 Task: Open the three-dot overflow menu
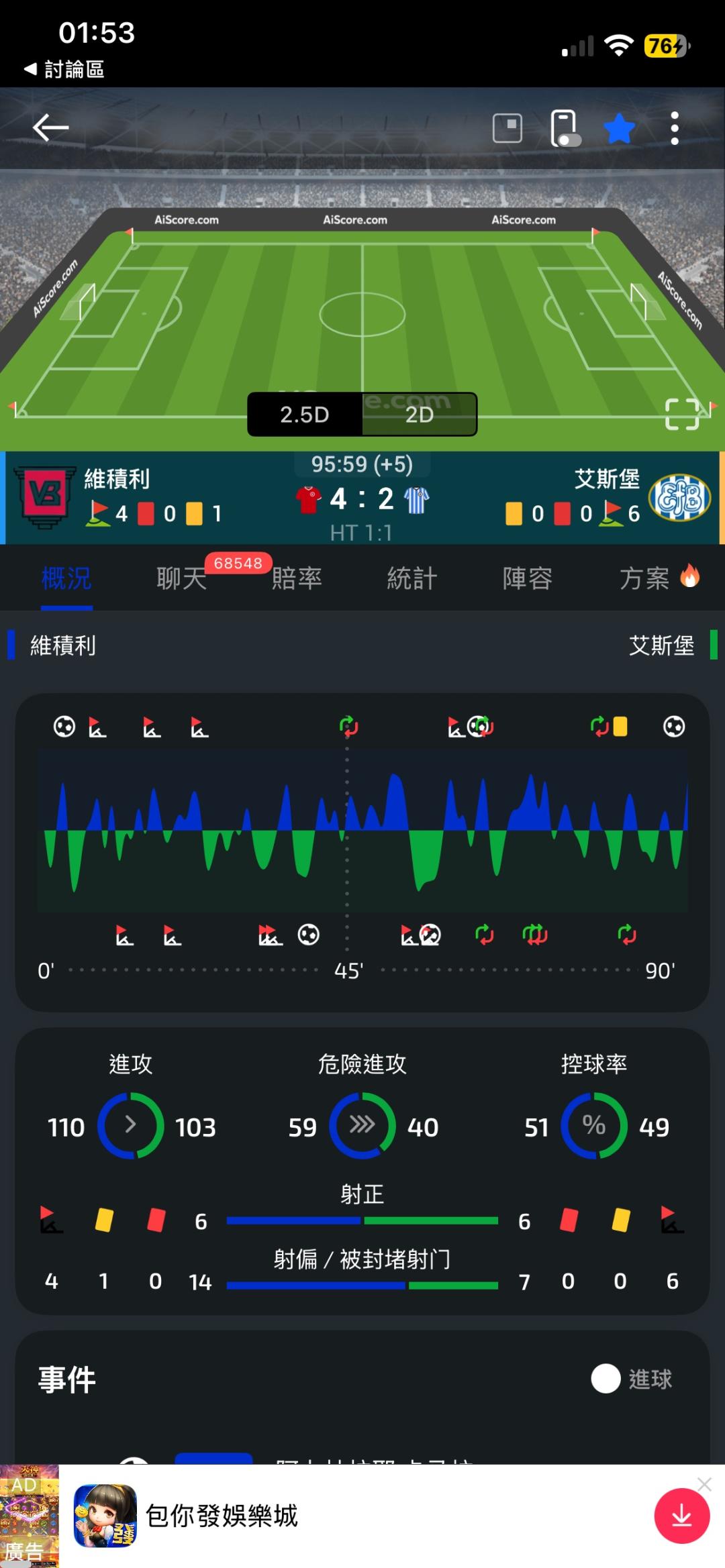pos(675,128)
